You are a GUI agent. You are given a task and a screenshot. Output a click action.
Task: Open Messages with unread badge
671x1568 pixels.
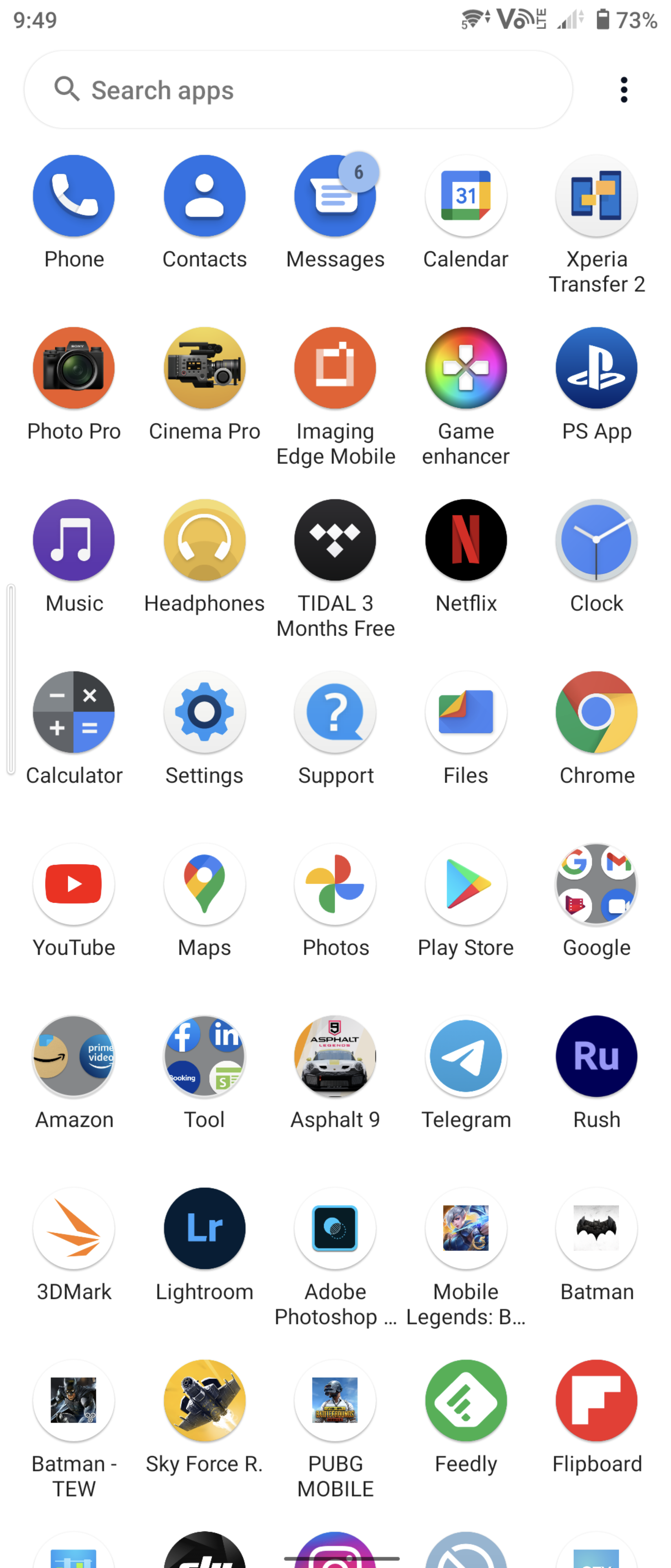coord(335,196)
